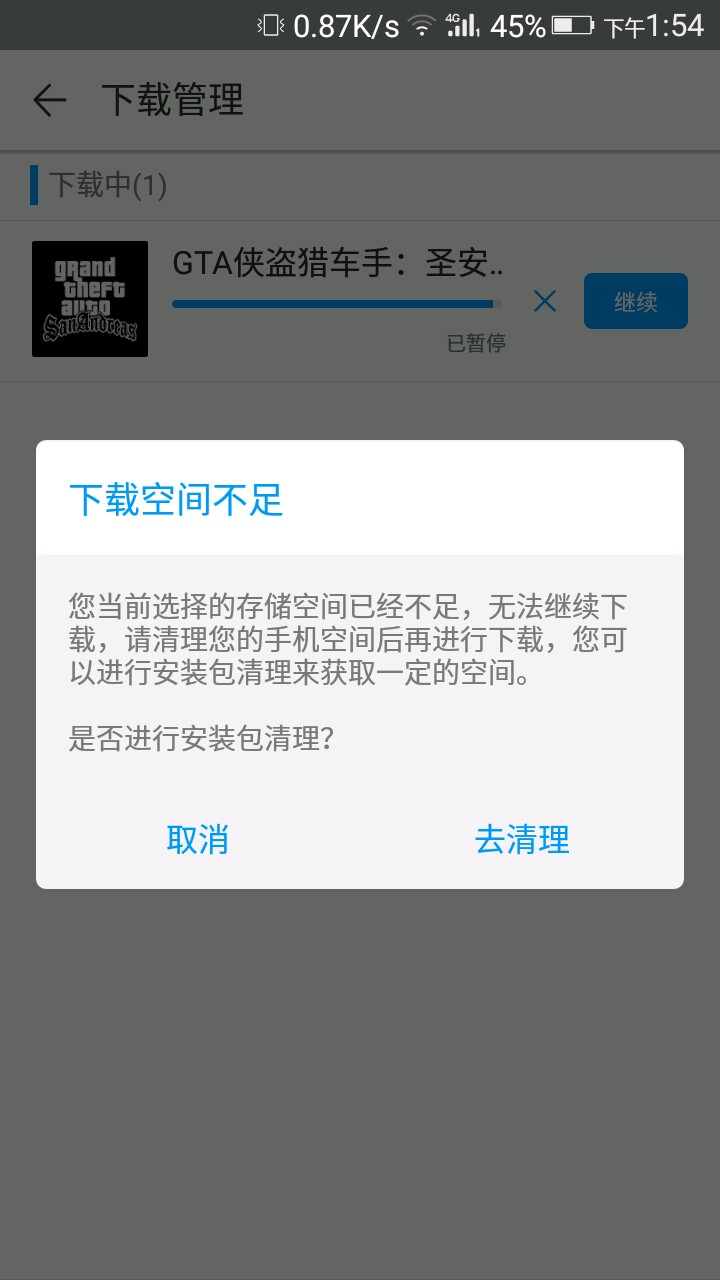The height and width of the screenshot is (1280, 720).
Task: Cancel the GTA download with the X
Action: click(x=545, y=301)
